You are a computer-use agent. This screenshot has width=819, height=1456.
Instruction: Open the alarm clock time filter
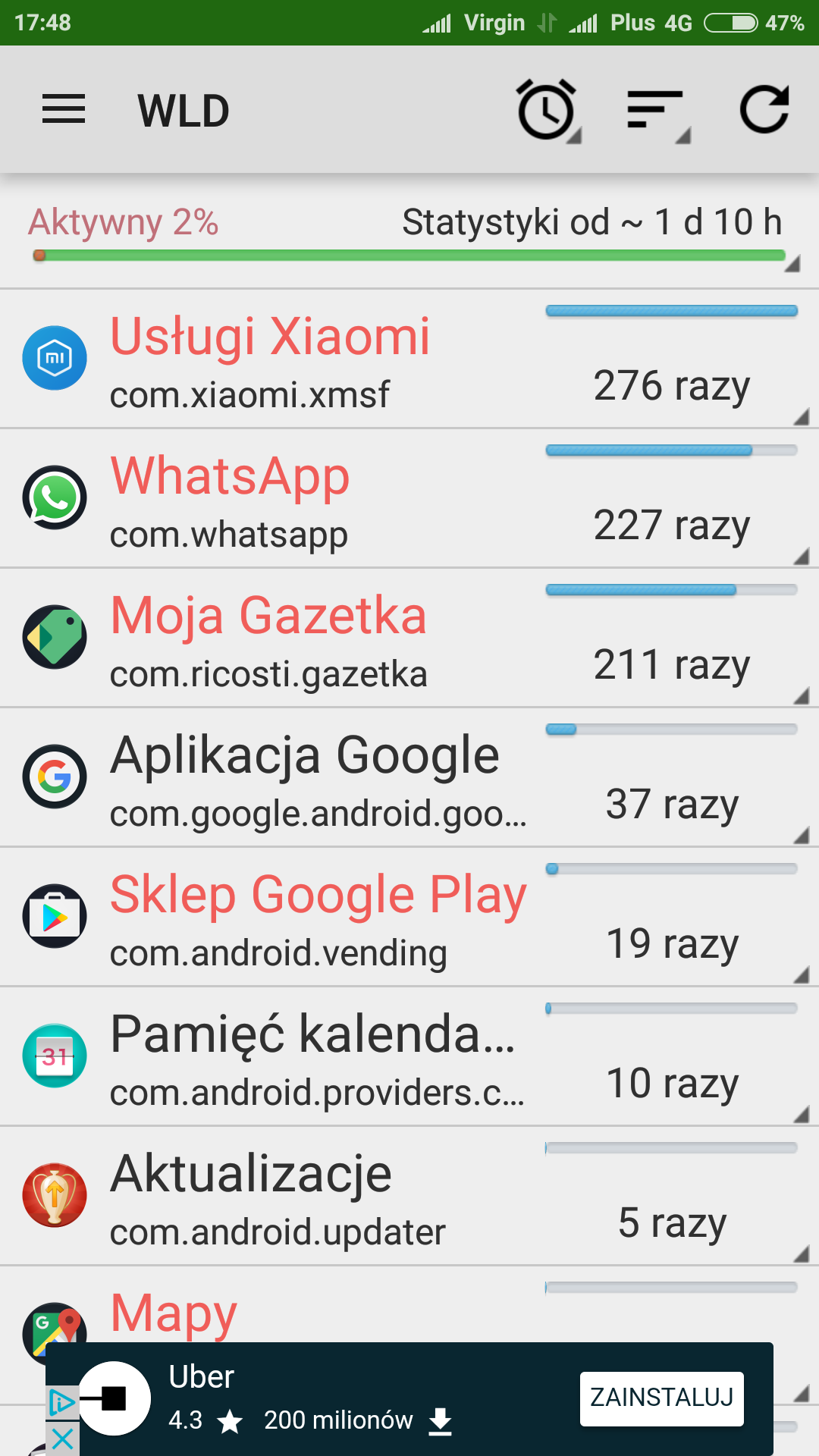pyautogui.click(x=547, y=111)
